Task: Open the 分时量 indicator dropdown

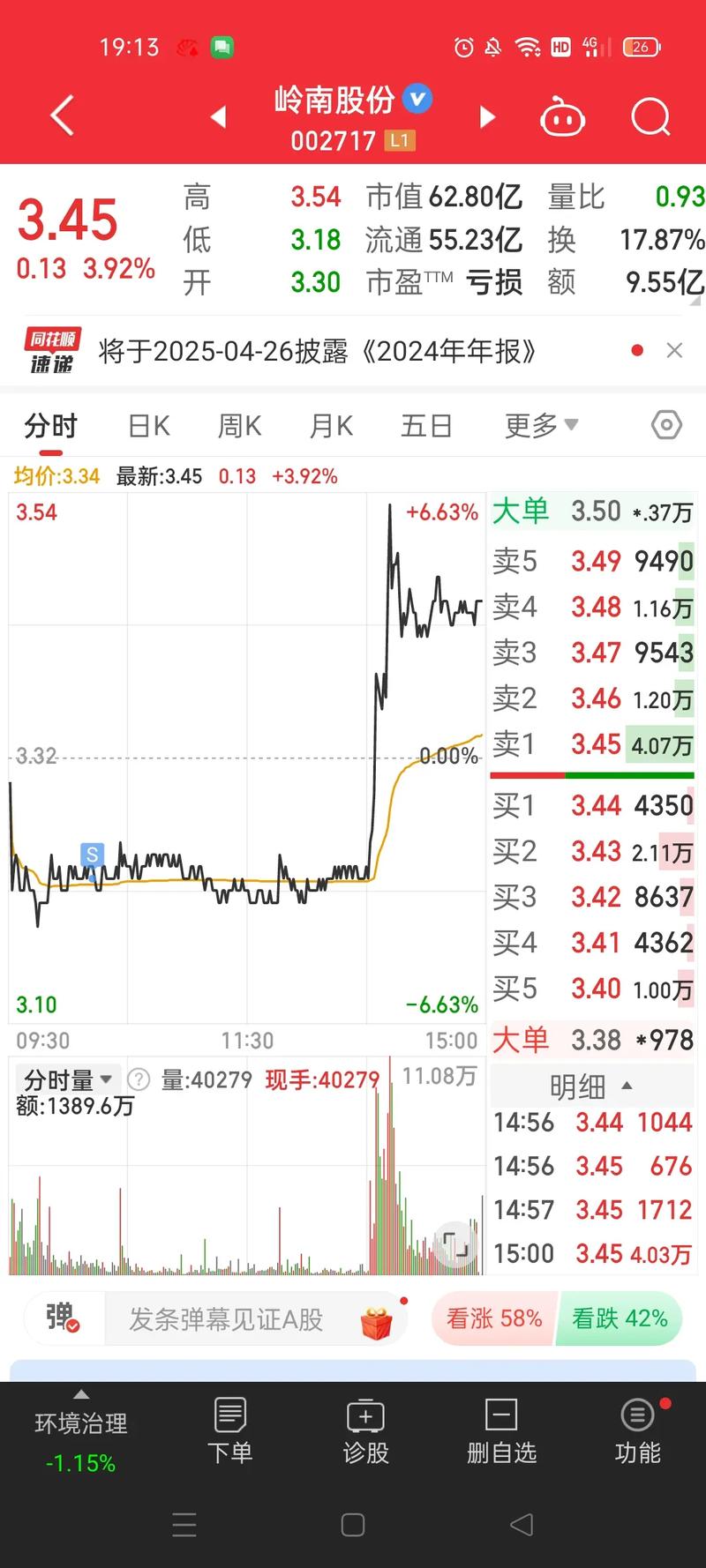Action: [x=68, y=1079]
